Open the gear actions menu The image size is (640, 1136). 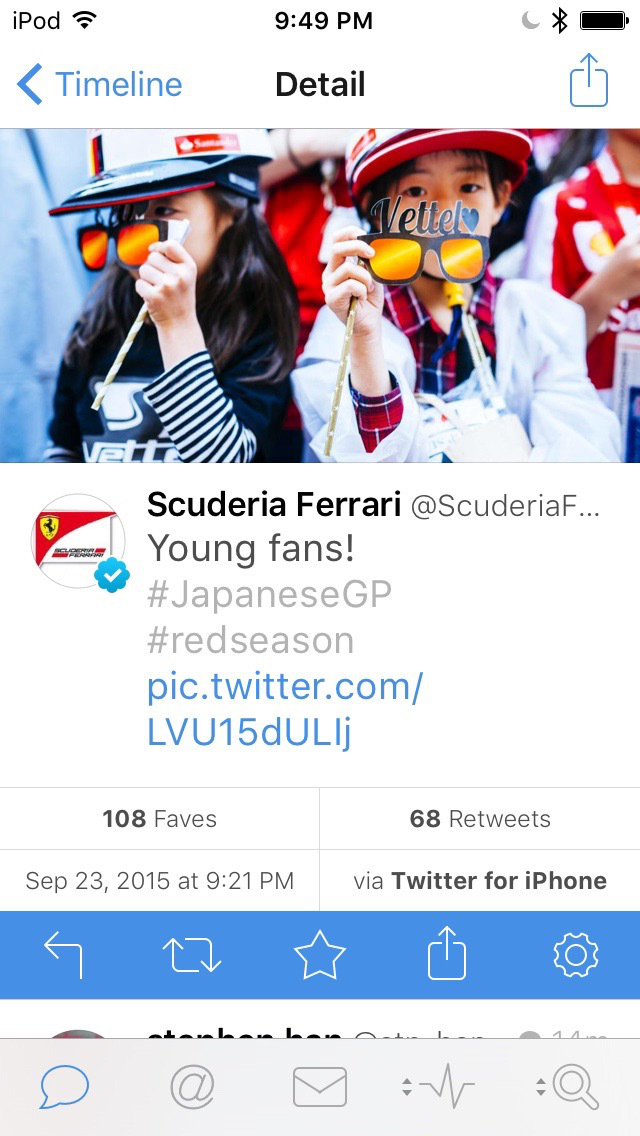click(x=576, y=955)
